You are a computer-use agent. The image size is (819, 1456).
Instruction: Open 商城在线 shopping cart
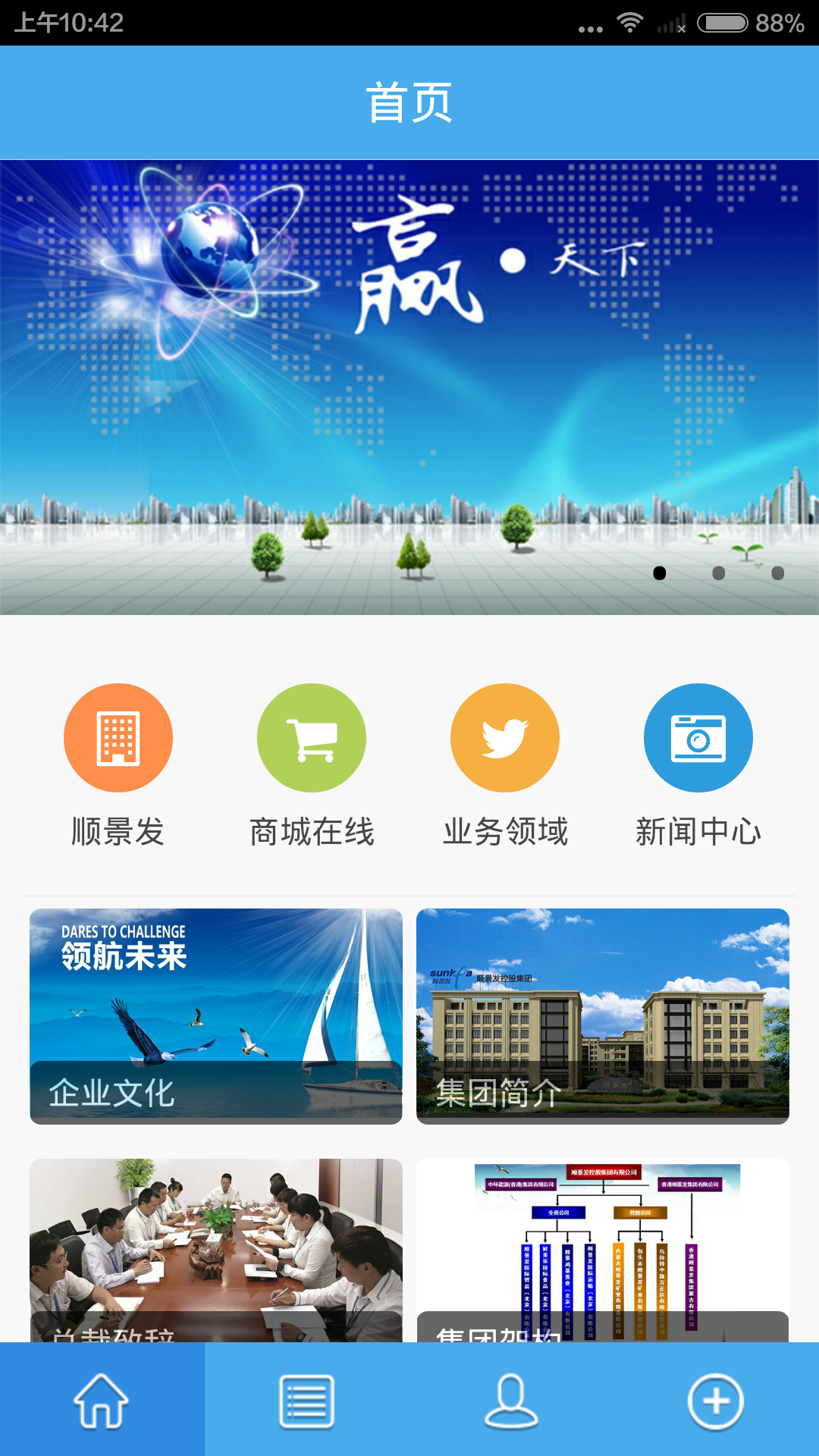coord(312,738)
